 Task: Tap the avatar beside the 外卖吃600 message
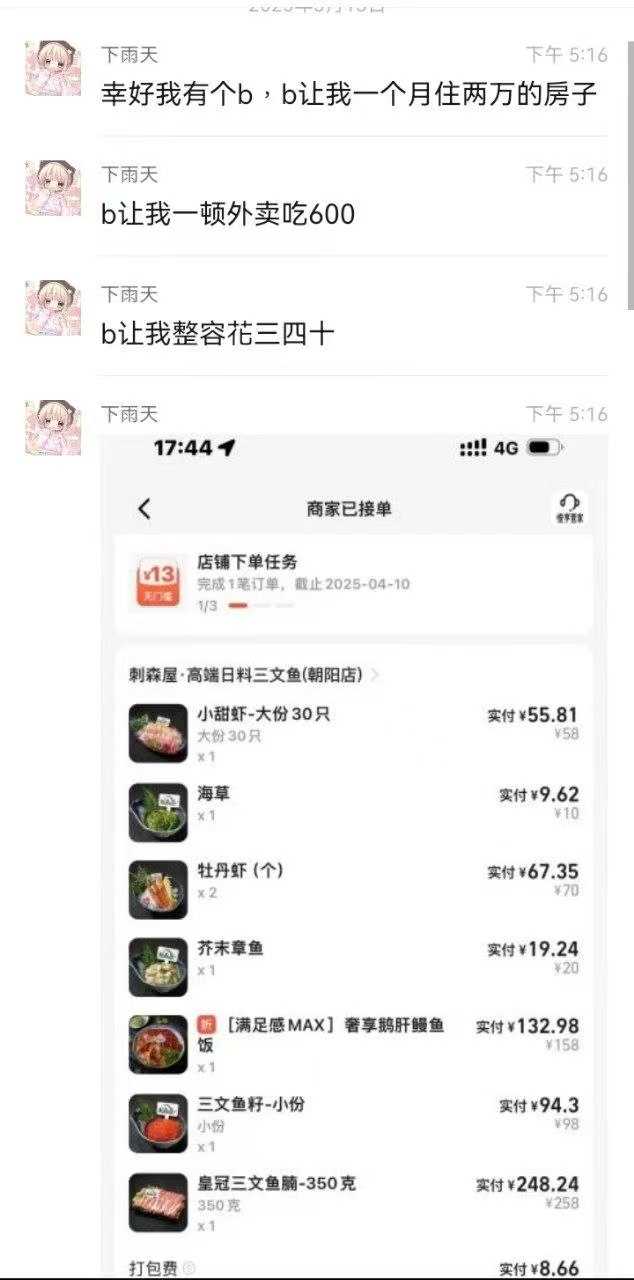tap(52, 188)
